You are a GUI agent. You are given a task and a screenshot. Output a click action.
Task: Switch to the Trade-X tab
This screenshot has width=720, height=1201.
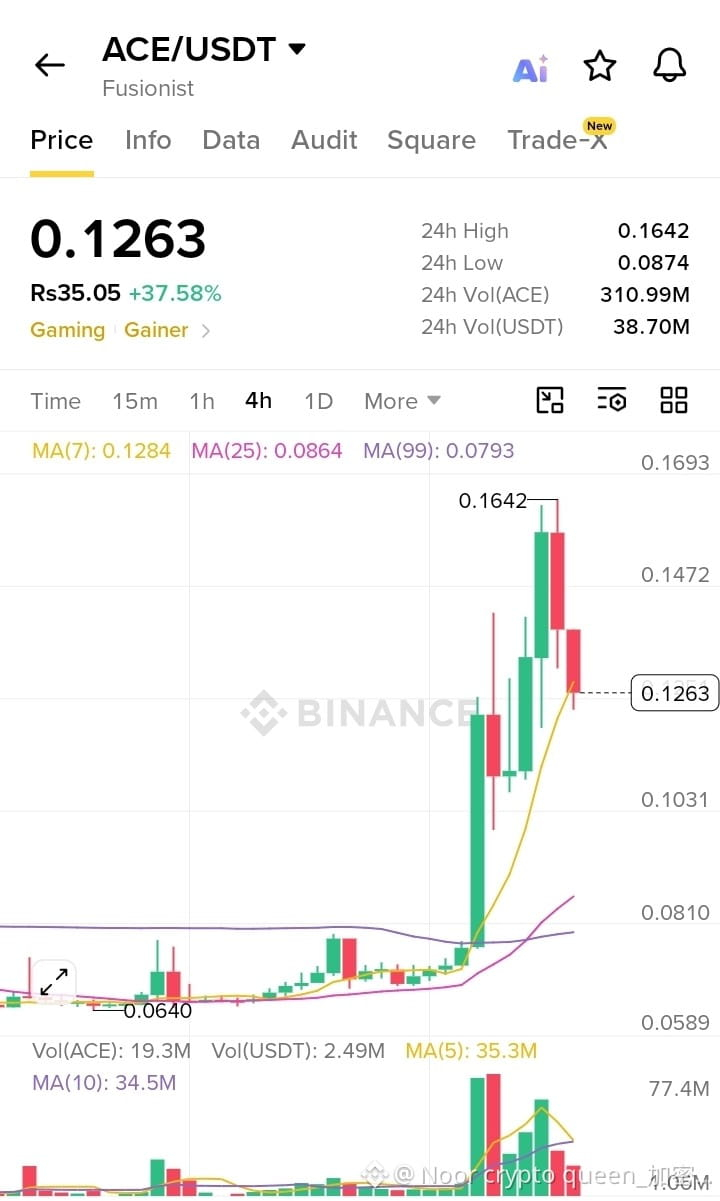click(x=558, y=138)
